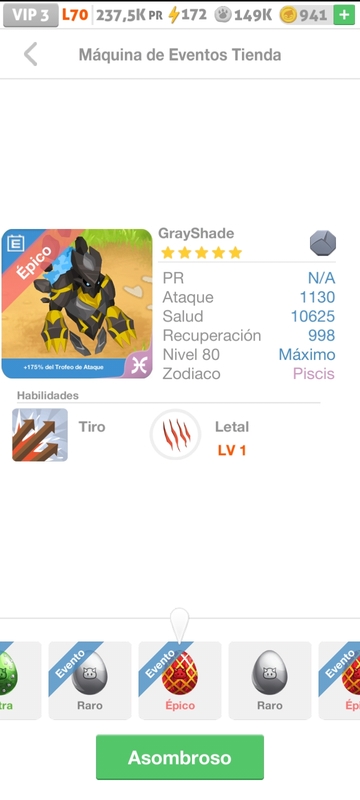Go back from Máquina de Eventos Tienda
This screenshot has height=800, width=360.
pyautogui.click(x=31, y=55)
